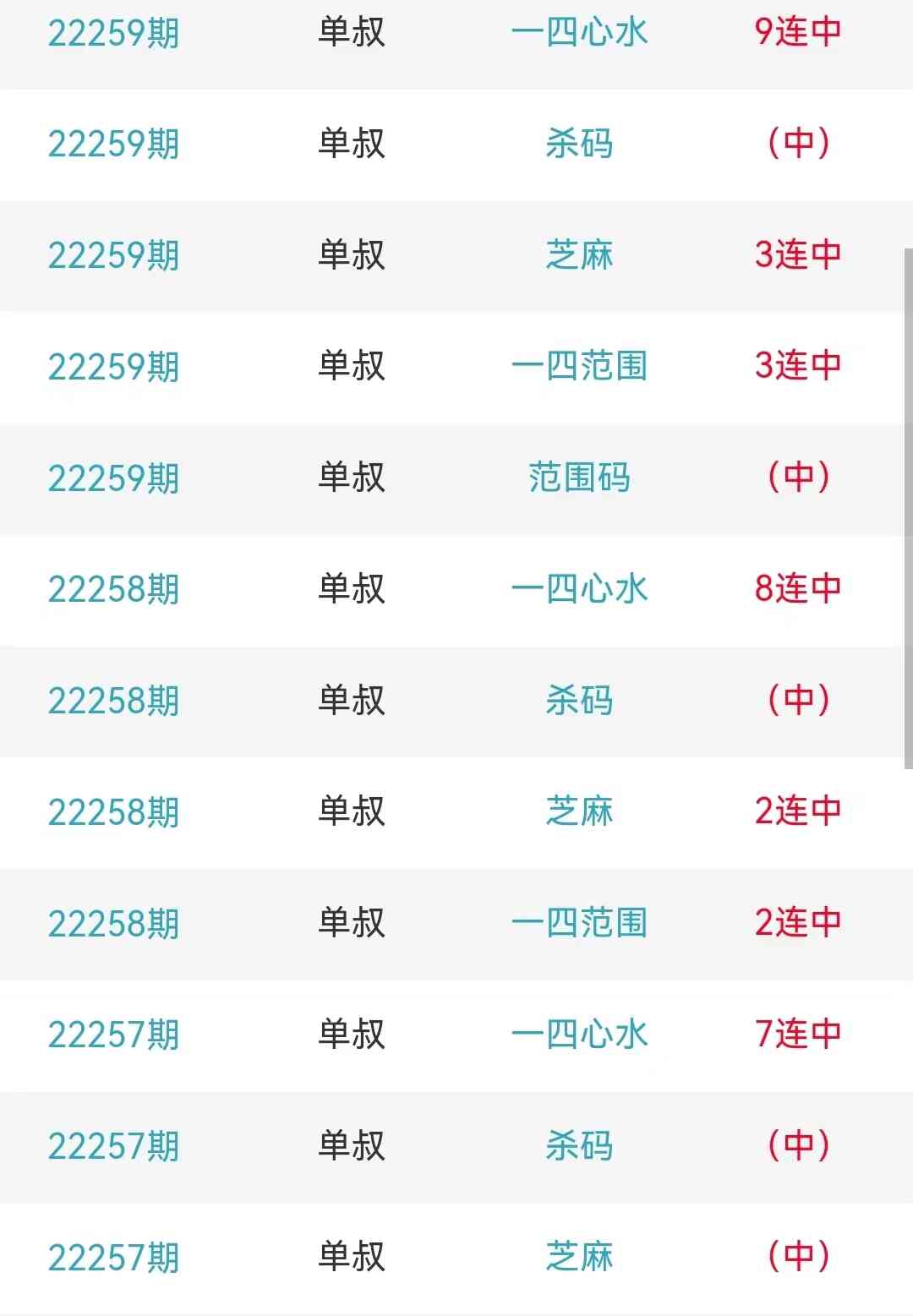
Task: Open the 22257期 一四心水 7连中 row
Action: (579, 1035)
